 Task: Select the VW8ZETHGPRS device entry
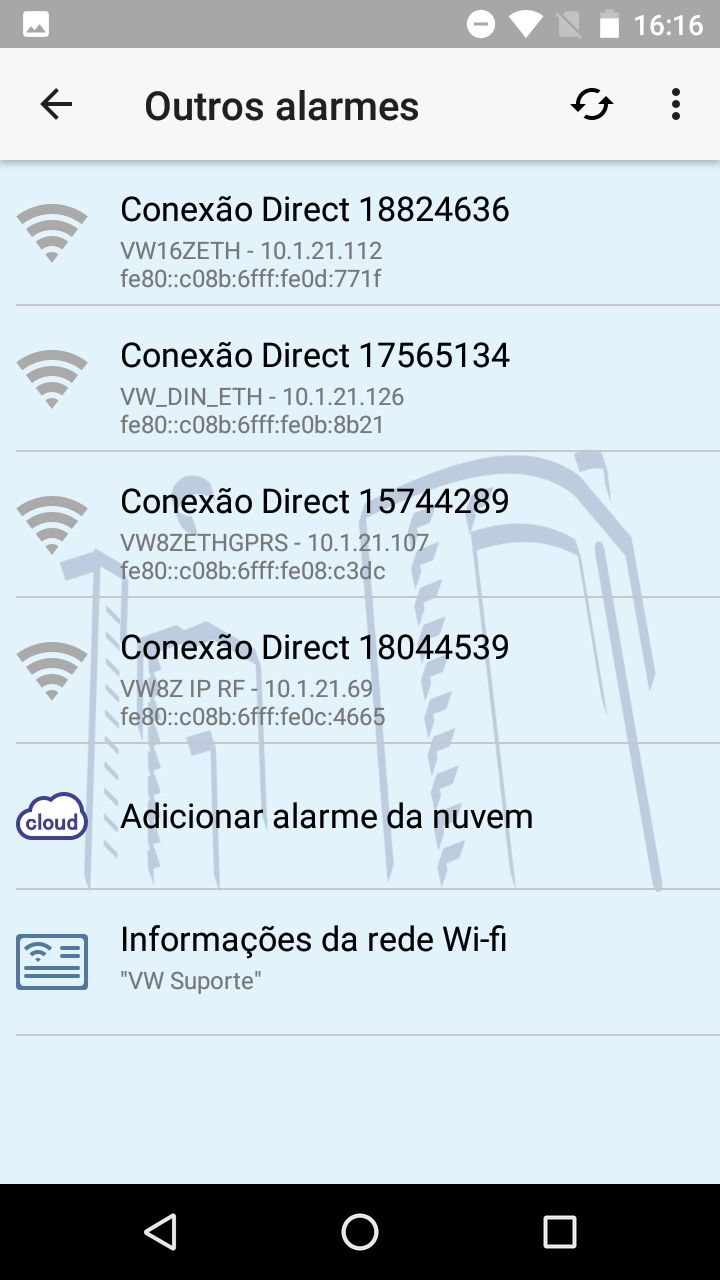pyautogui.click(x=314, y=524)
